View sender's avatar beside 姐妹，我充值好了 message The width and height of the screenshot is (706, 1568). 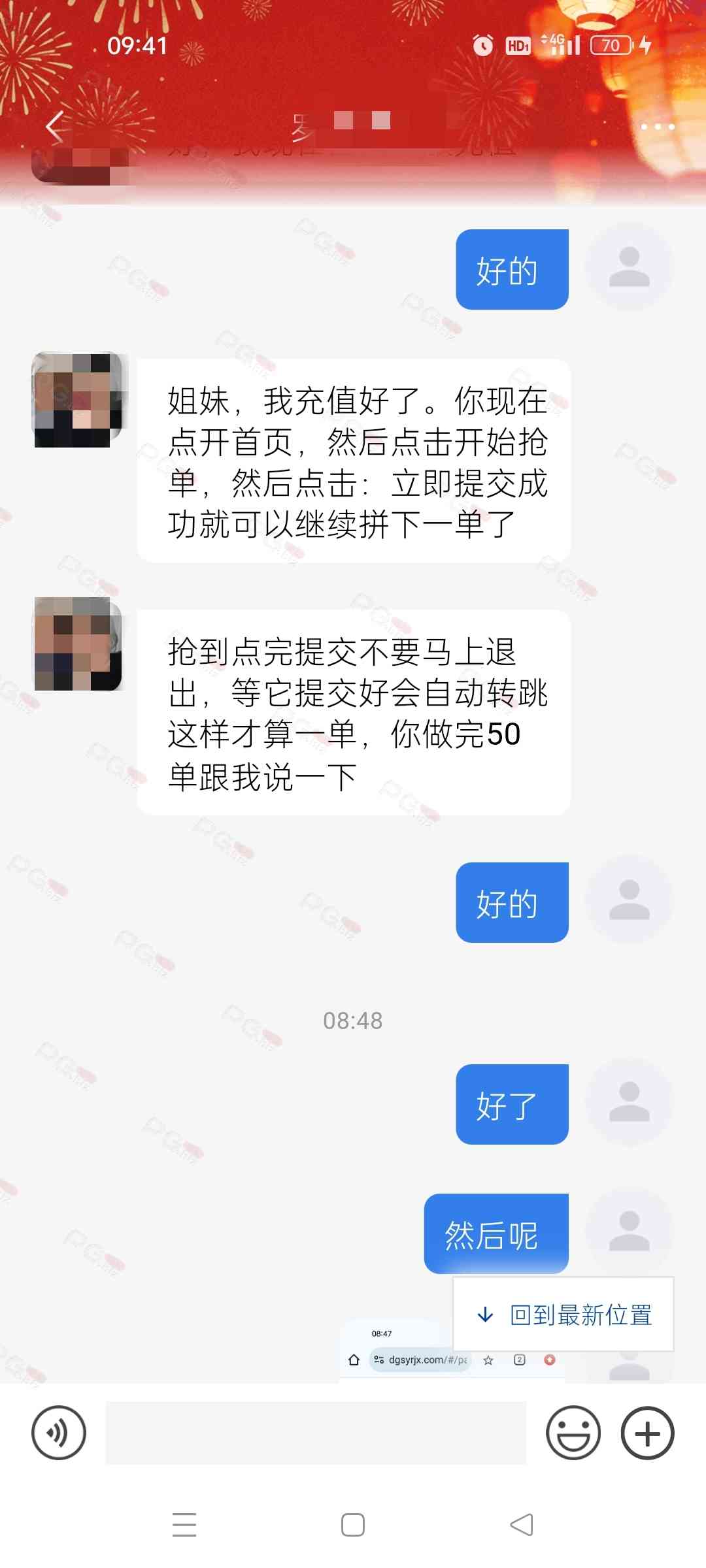[x=78, y=400]
